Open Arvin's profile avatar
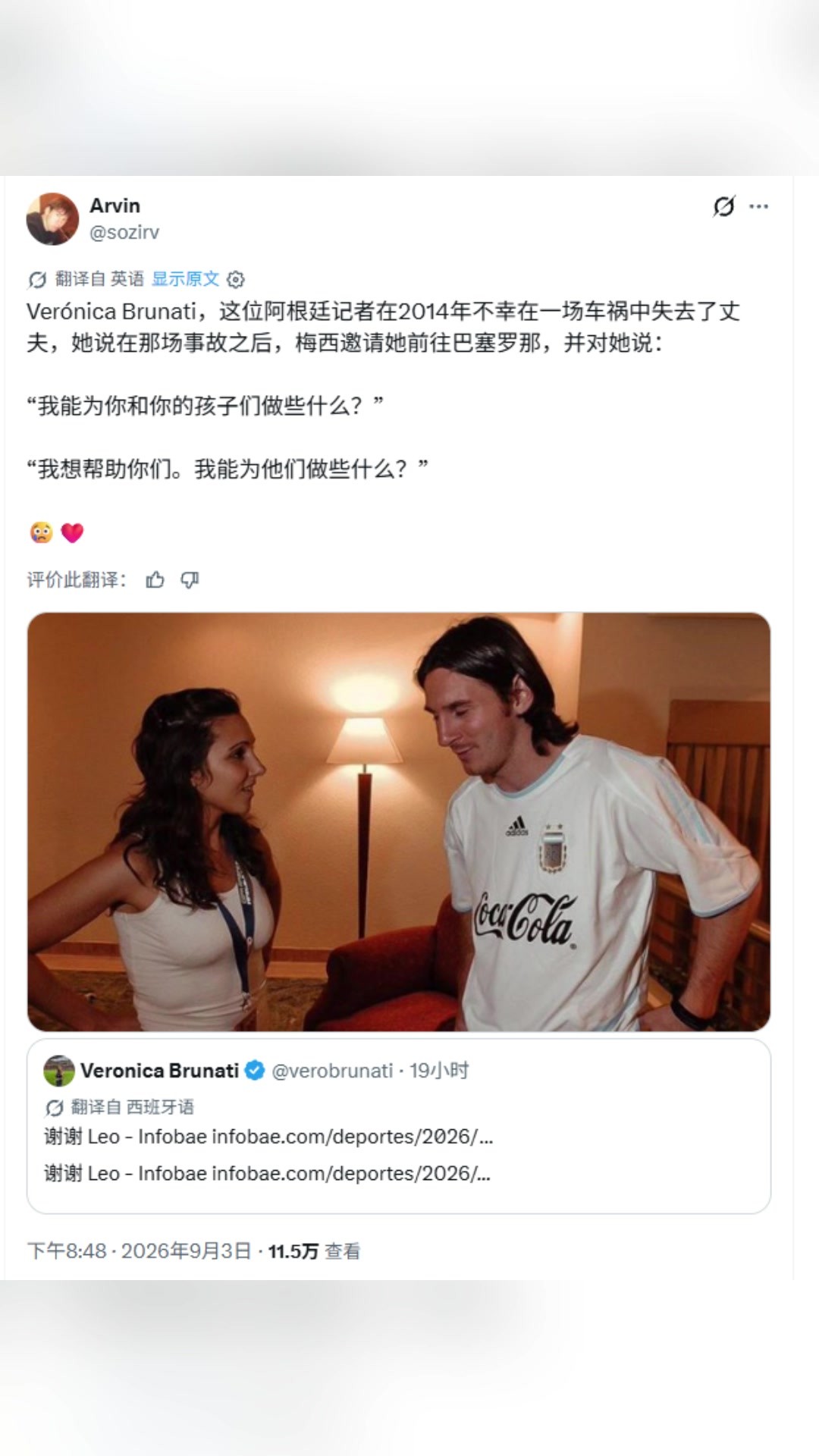 pyautogui.click(x=52, y=218)
